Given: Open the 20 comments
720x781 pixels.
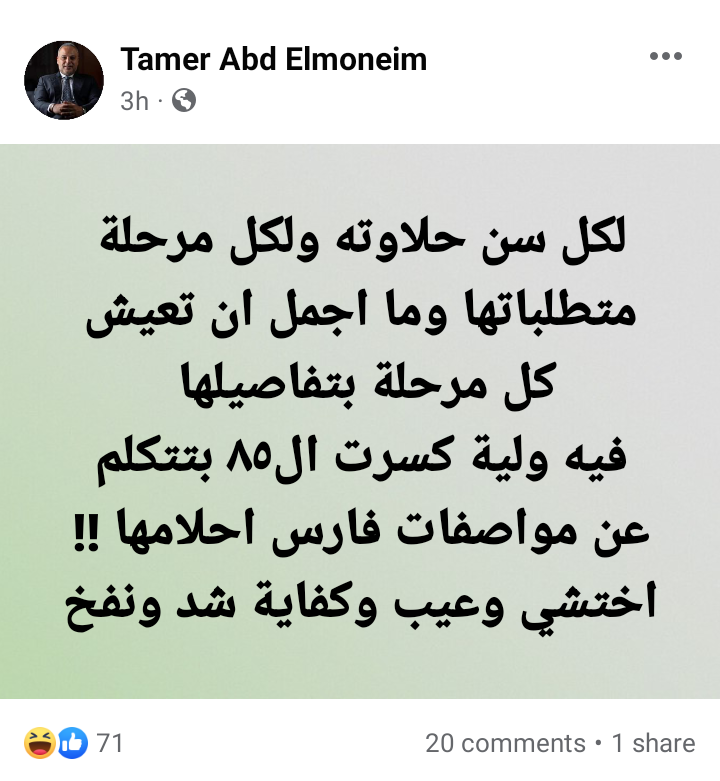Looking at the screenshot, I should coord(504,744).
